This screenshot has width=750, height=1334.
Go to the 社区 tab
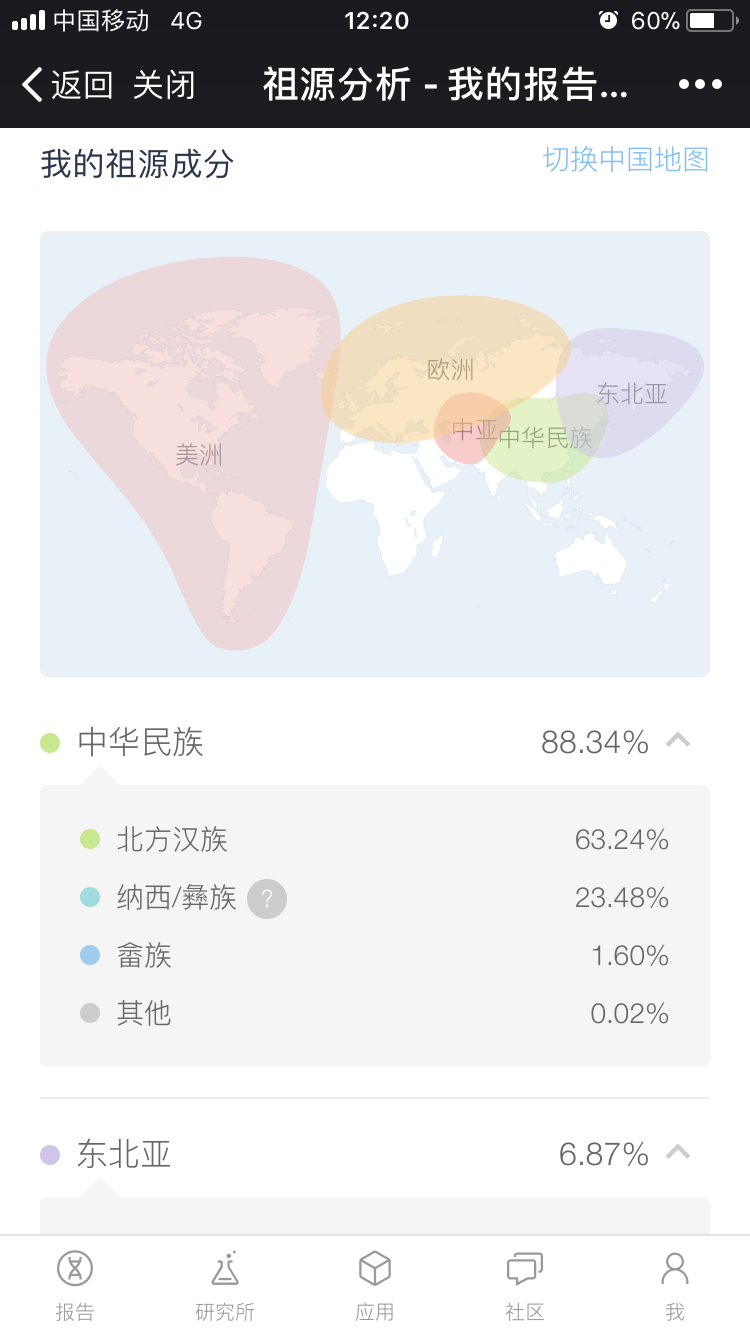point(525,1285)
